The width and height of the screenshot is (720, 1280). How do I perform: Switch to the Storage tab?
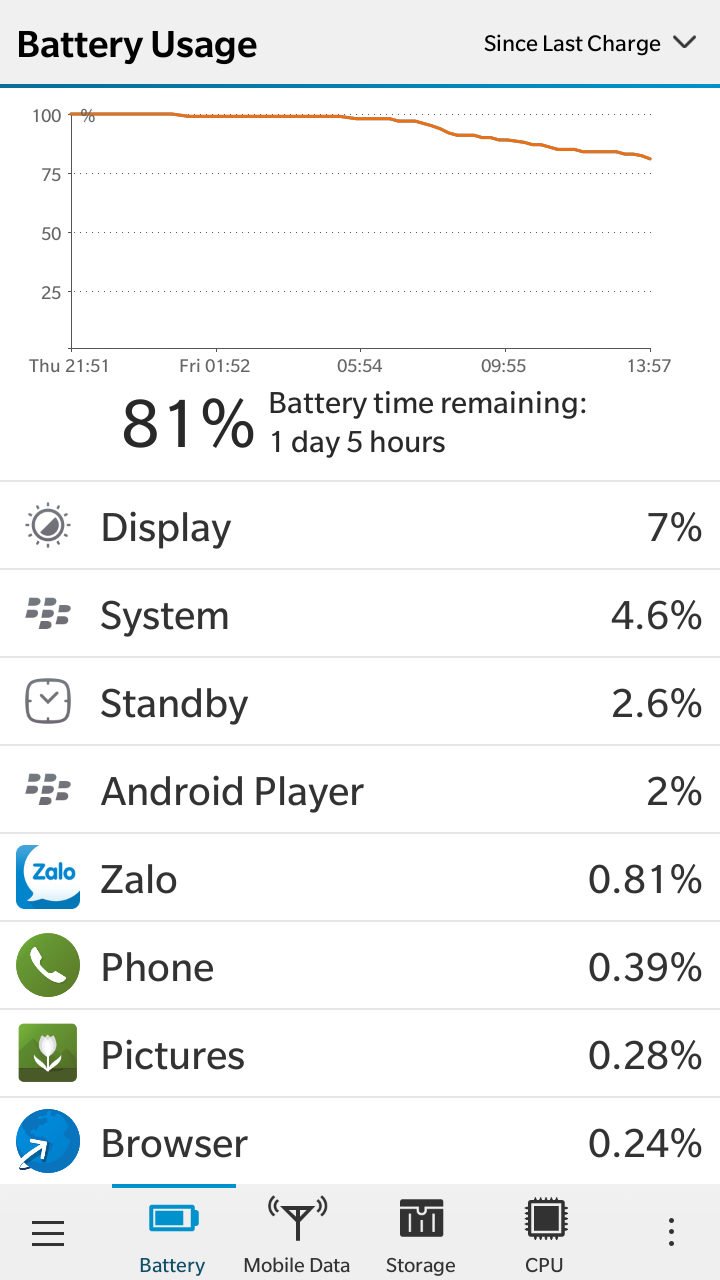(x=421, y=1233)
